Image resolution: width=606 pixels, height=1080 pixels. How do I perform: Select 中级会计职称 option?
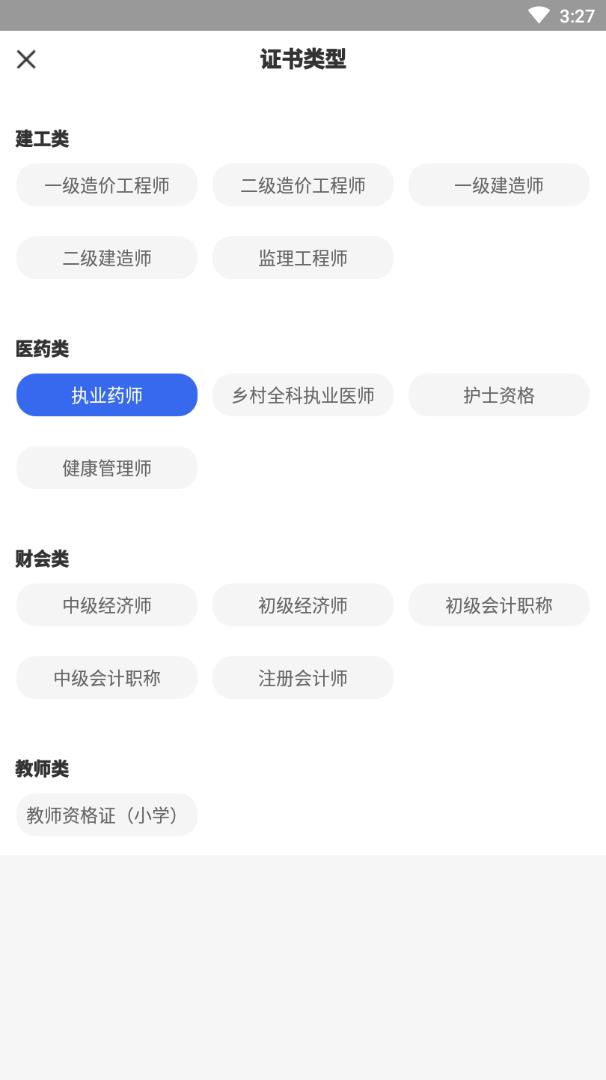[x=107, y=678]
